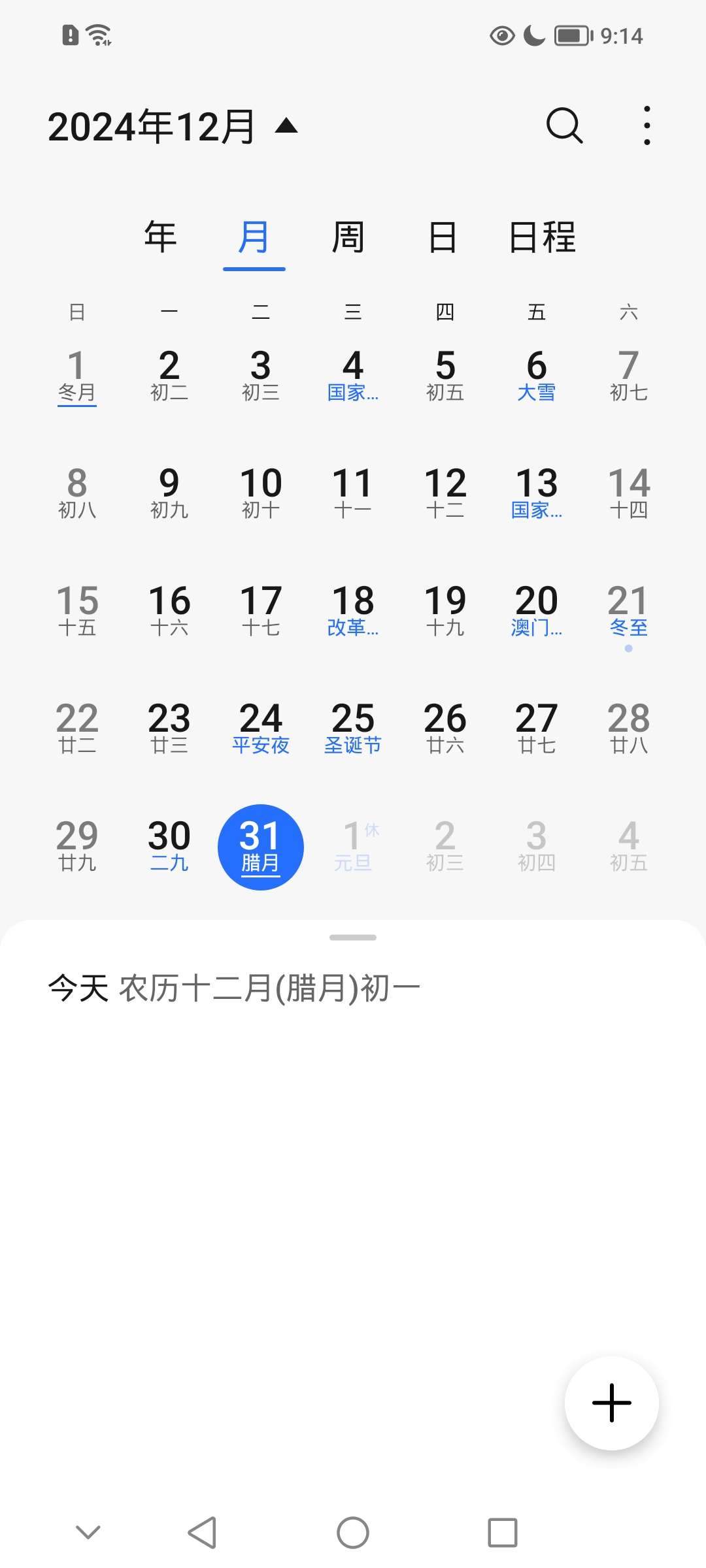
Task: Switch to the 年 view tab
Action: (x=160, y=237)
